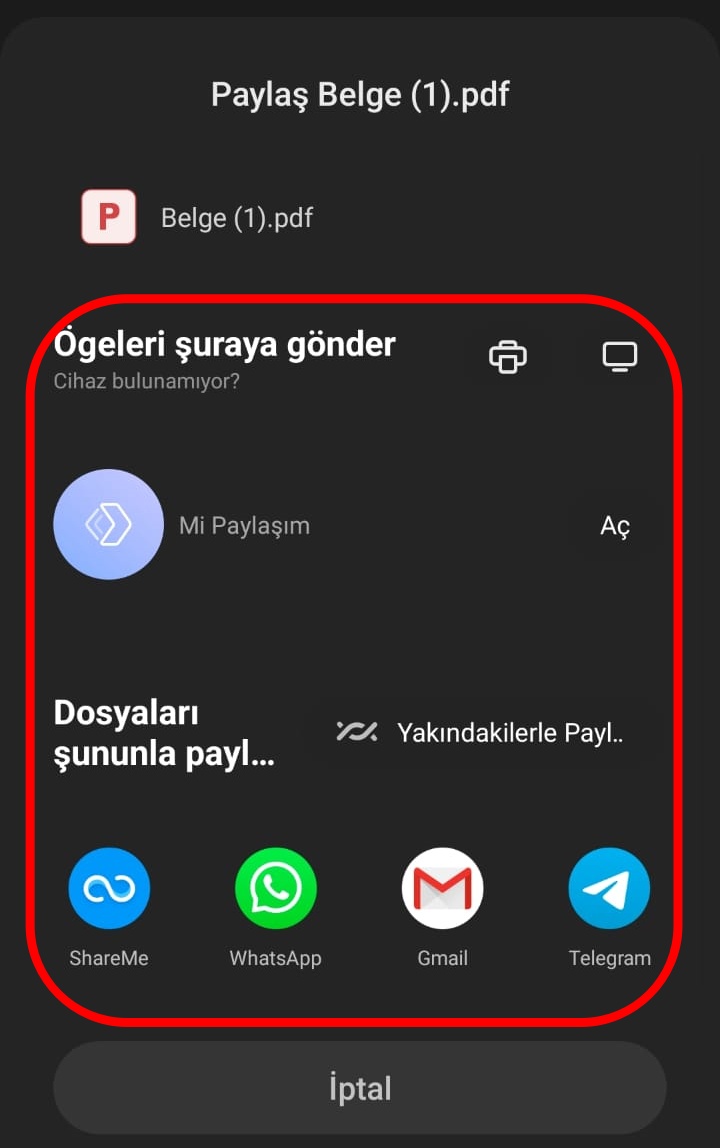Tap the Telegram app label
Screen dimensions: 720x1148
[x=609, y=958]
